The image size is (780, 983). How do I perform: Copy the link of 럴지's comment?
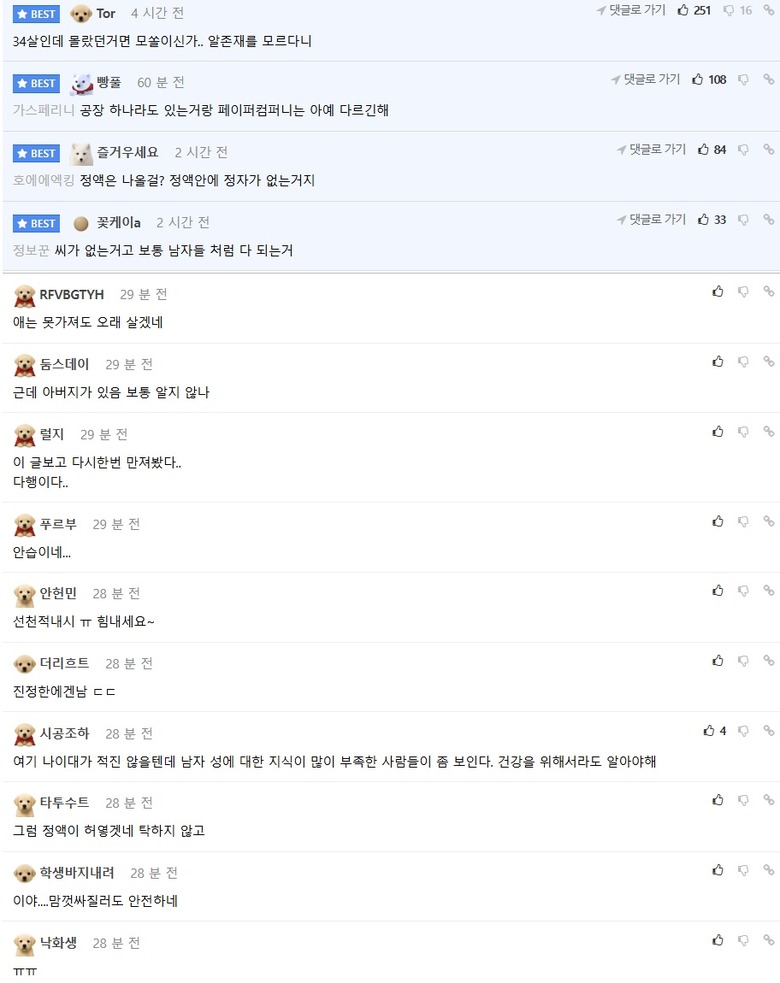[x=768, y=431]
